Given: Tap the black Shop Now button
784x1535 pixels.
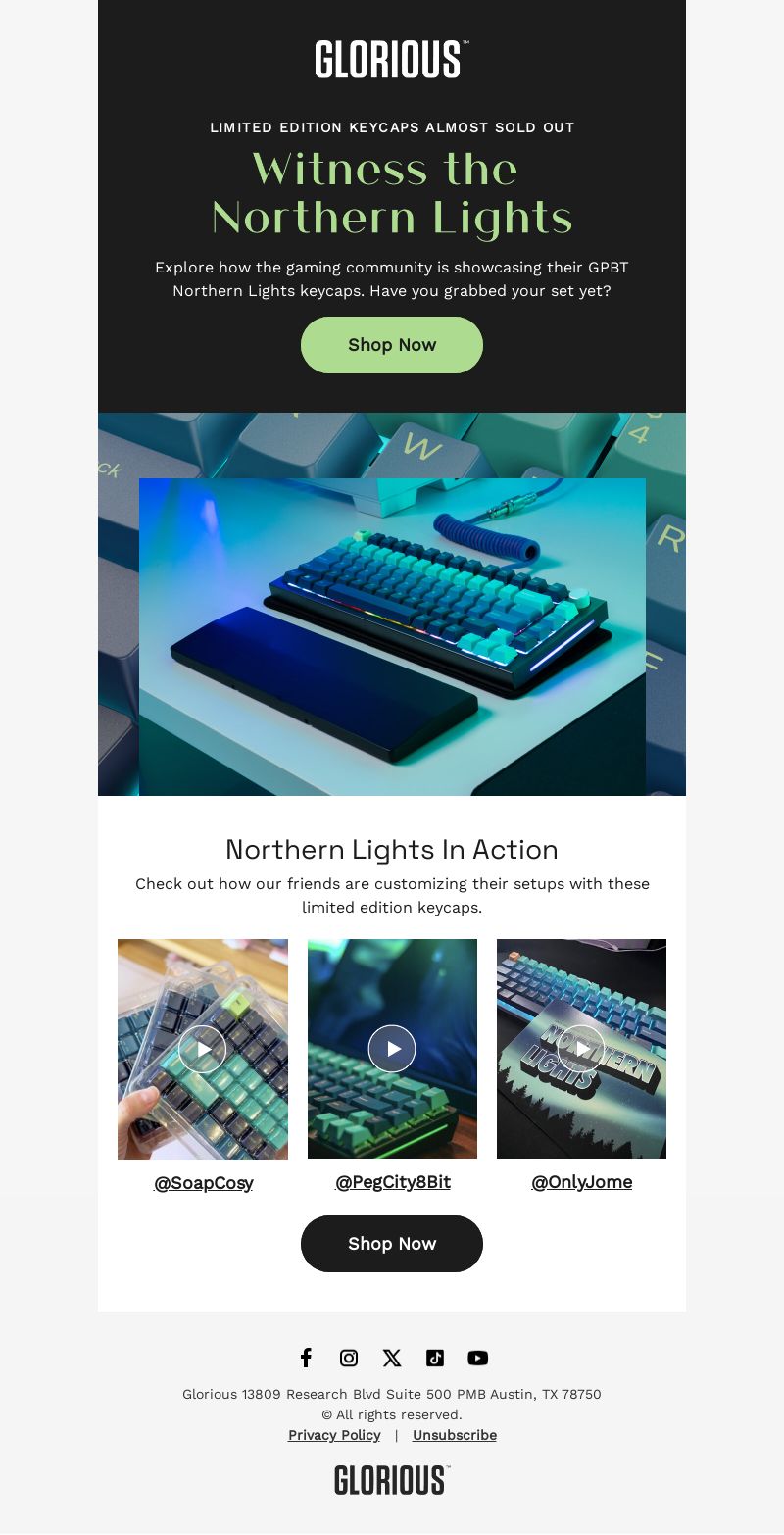Looking at the screenshot, I should pyautogui.click(x=392, y=1244).
